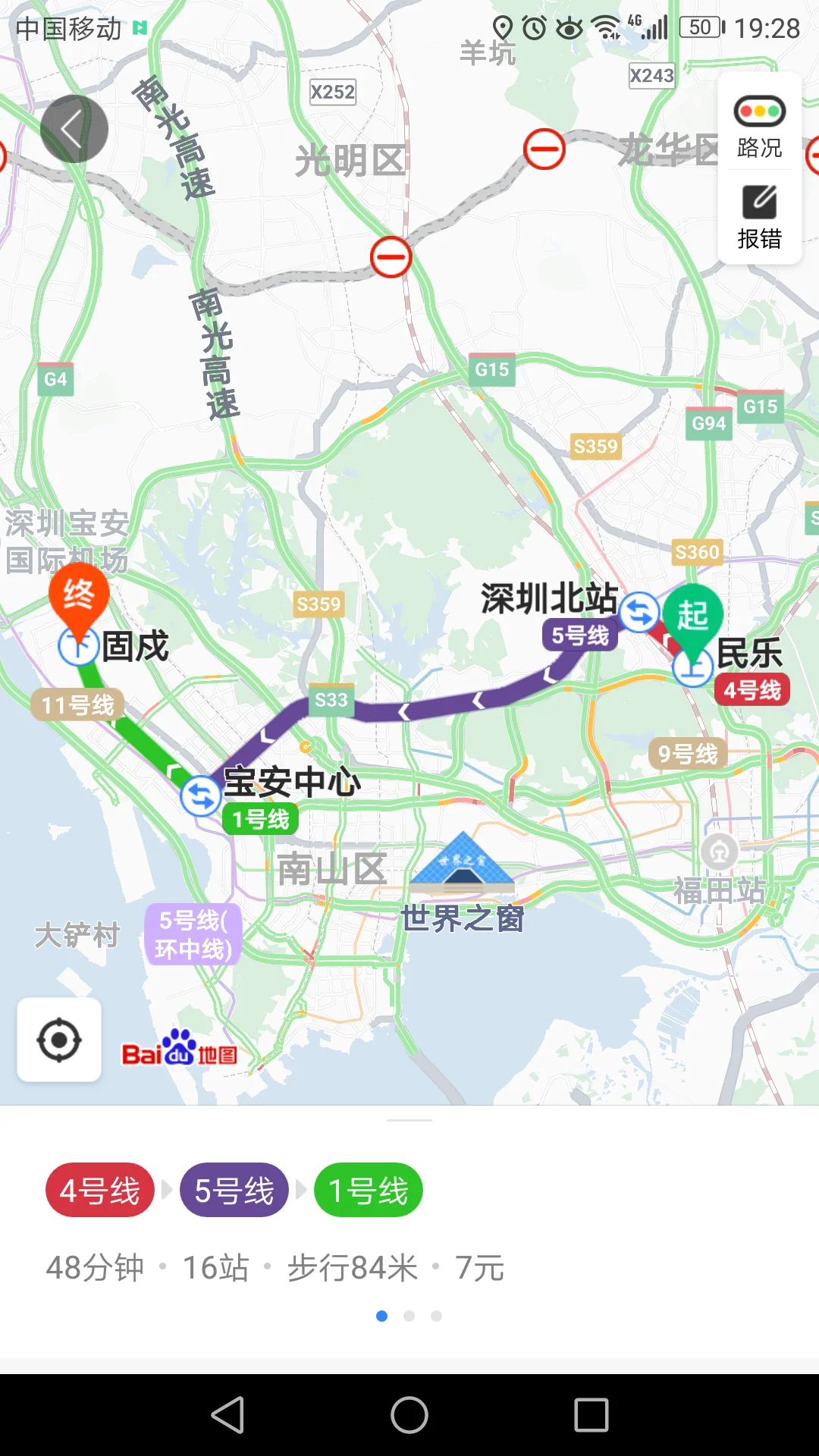Tap the 固戍 station metro symbol

tap(80, 648)
